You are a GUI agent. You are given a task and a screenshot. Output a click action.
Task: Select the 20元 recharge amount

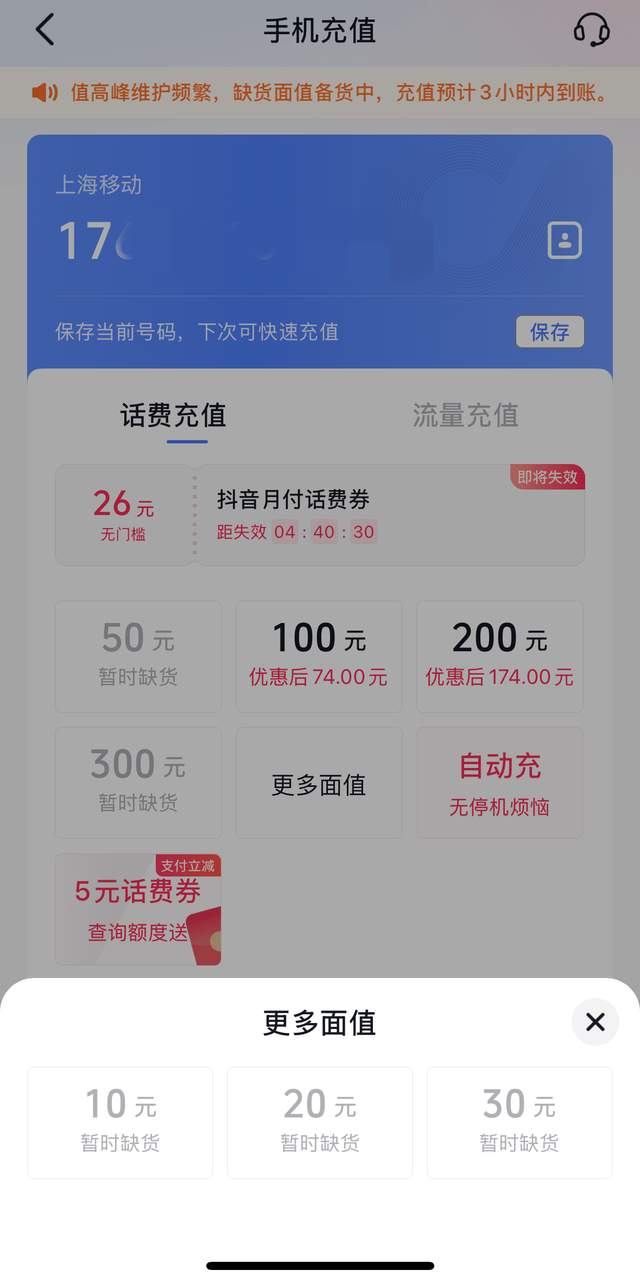(320, 1122)
